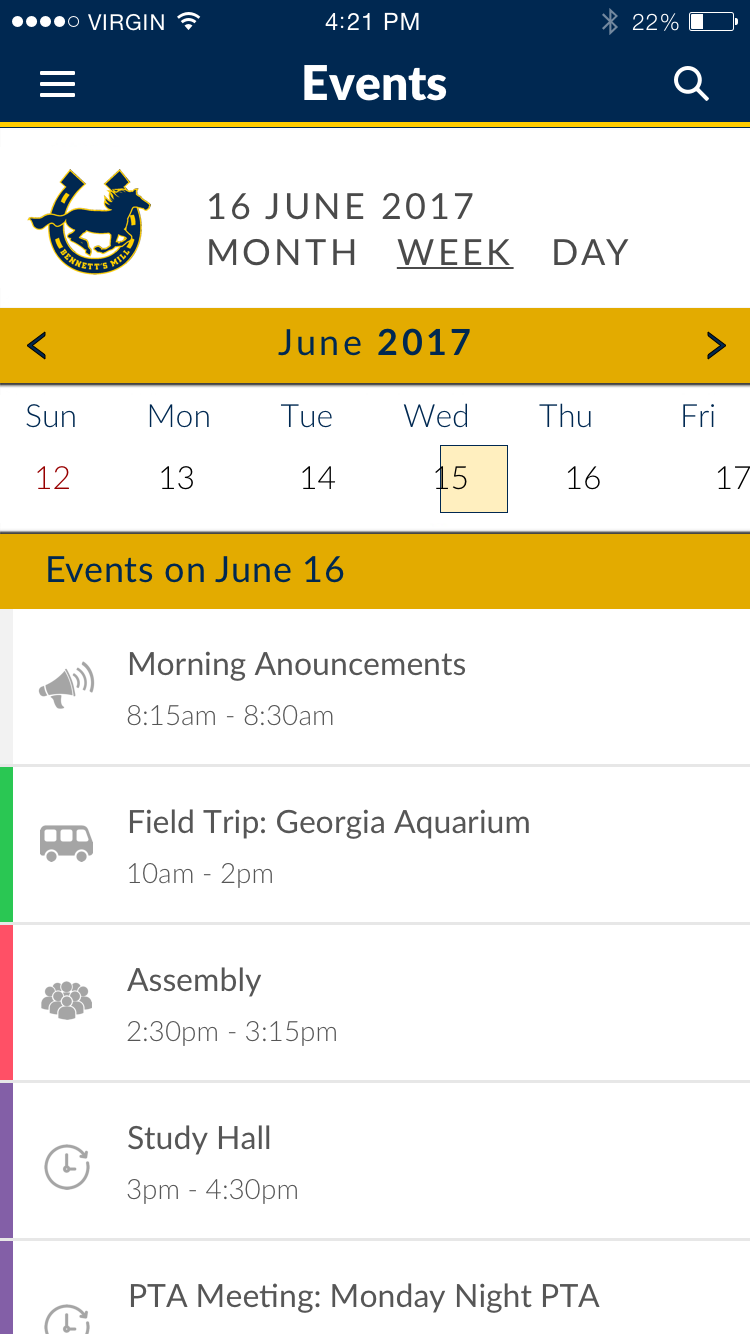Open the hamburger drawer menu
This screenshot has height=1334, width=750.
click(57, 84)
